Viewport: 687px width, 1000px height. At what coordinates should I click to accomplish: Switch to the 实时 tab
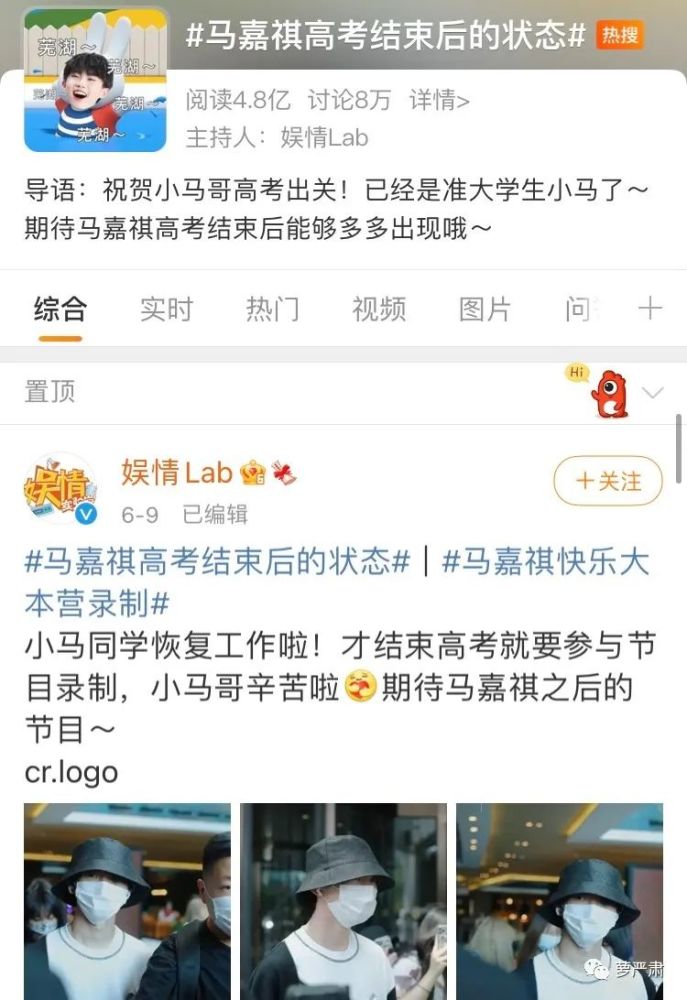tap(166, 309)
